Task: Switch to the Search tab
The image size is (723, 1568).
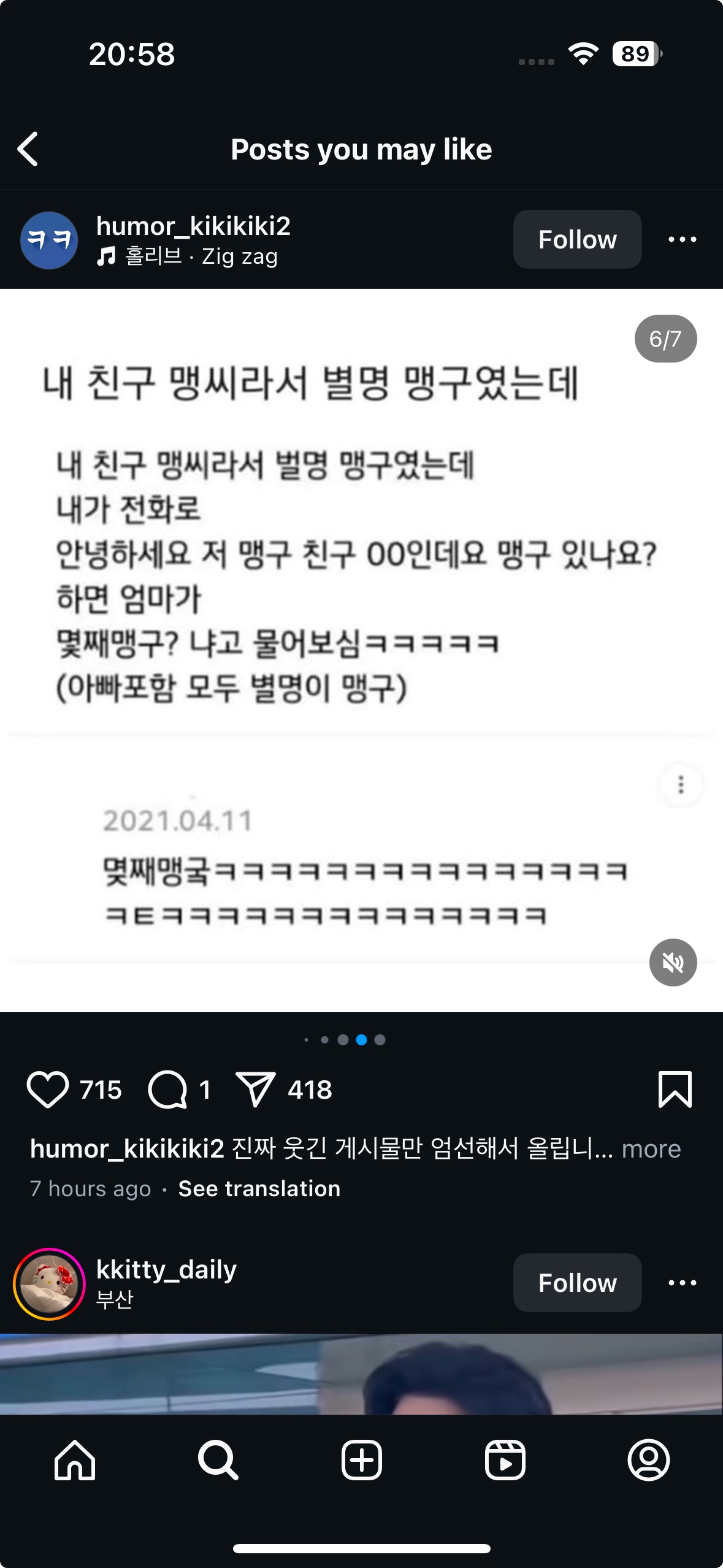Action: click(x=218, y=1461)
